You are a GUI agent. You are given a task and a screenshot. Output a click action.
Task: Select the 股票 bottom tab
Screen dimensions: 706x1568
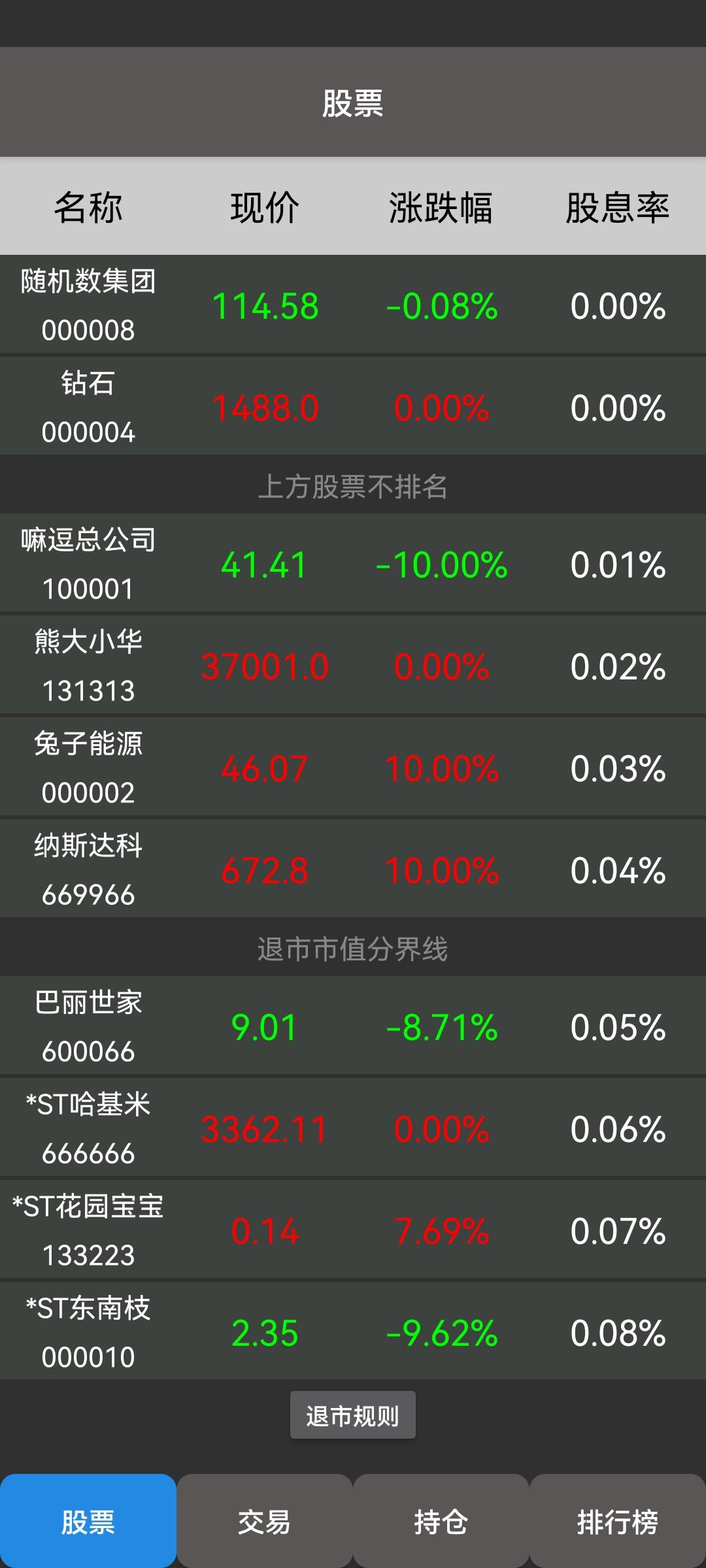88,1522
